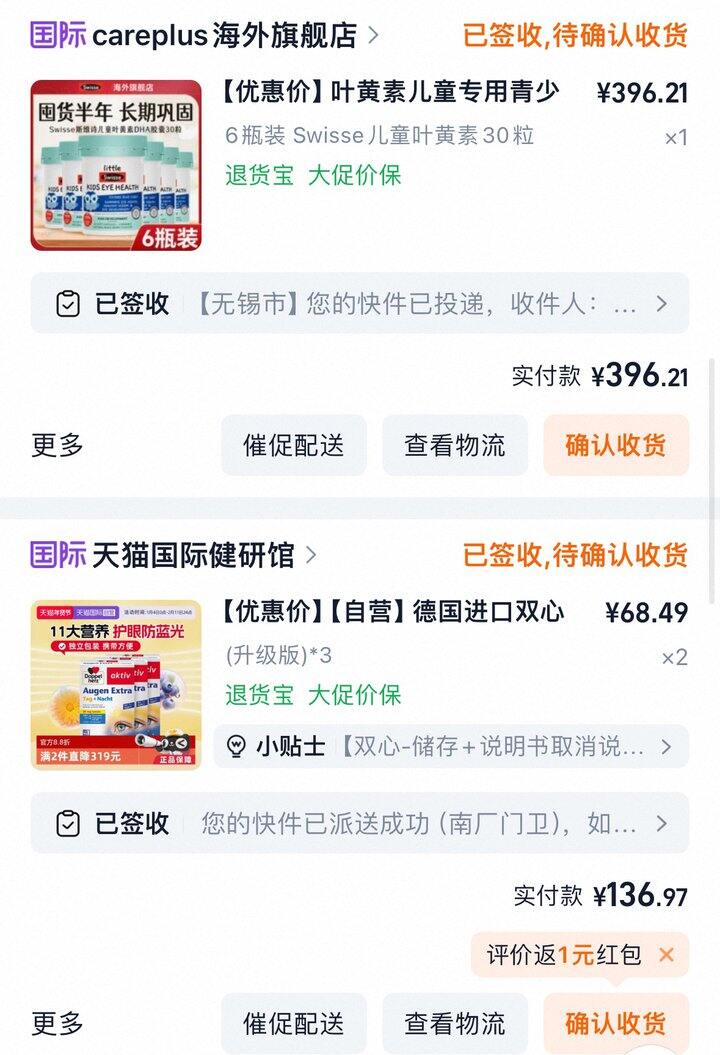The image size is (720, 1055).
Task: Tap 催促配送 for the 双心 order
Action: coord(294,1023)
